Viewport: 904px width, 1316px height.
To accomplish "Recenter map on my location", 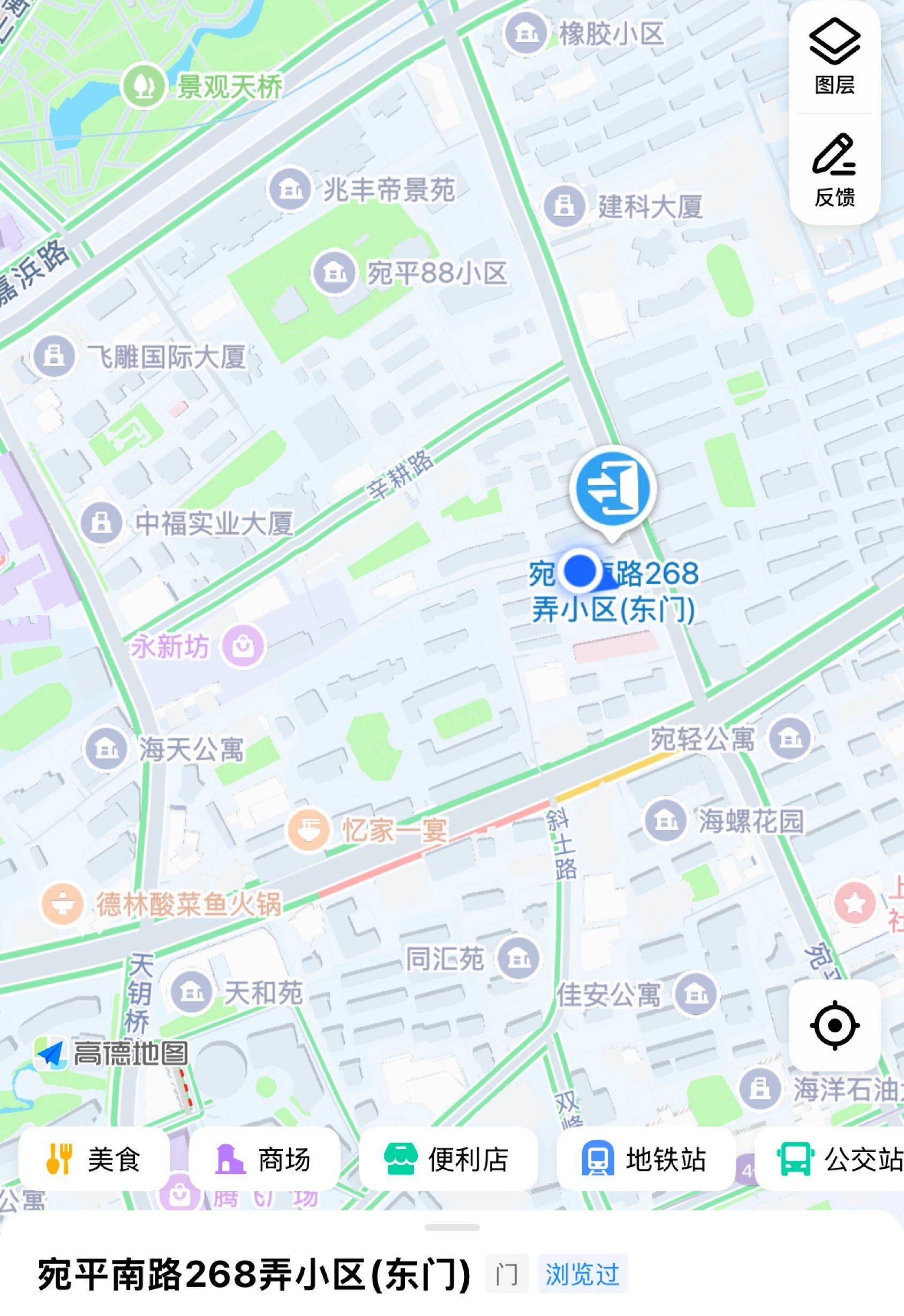I will coord(834,1025).
